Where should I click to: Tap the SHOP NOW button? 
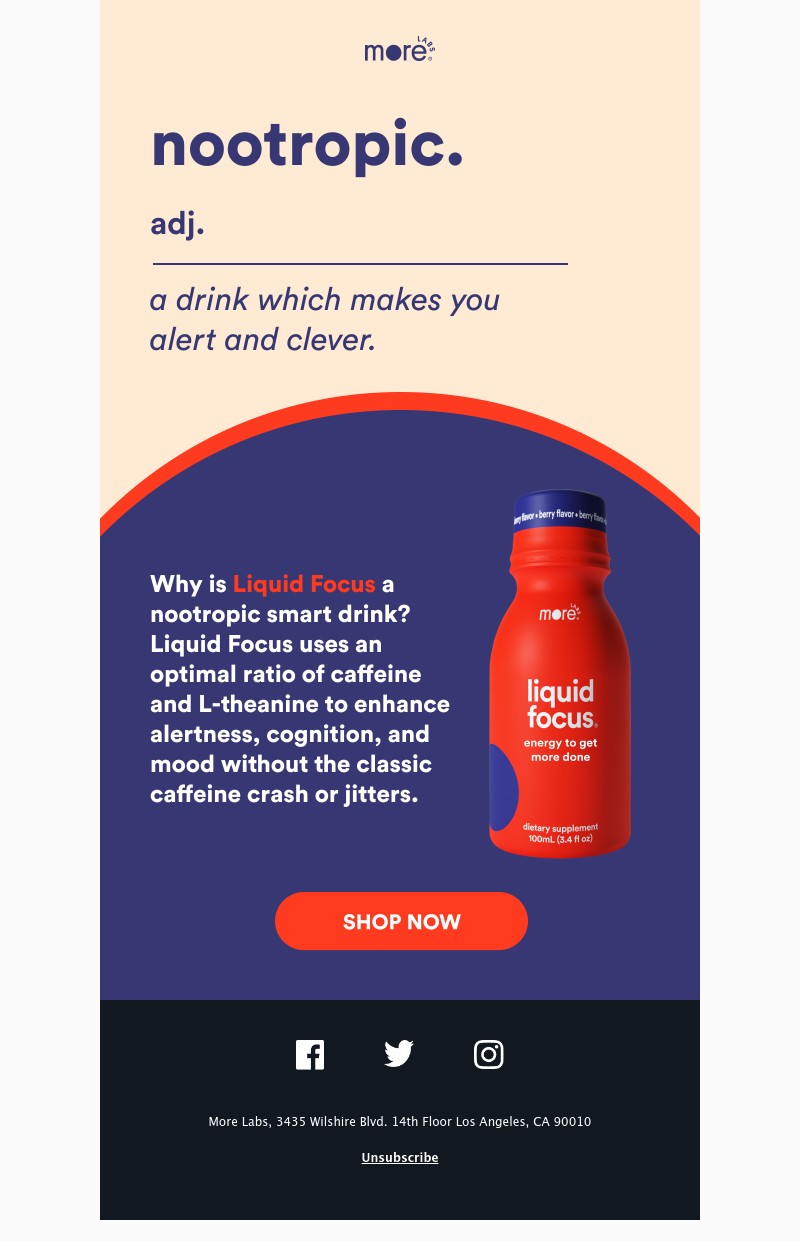point(401,921)
